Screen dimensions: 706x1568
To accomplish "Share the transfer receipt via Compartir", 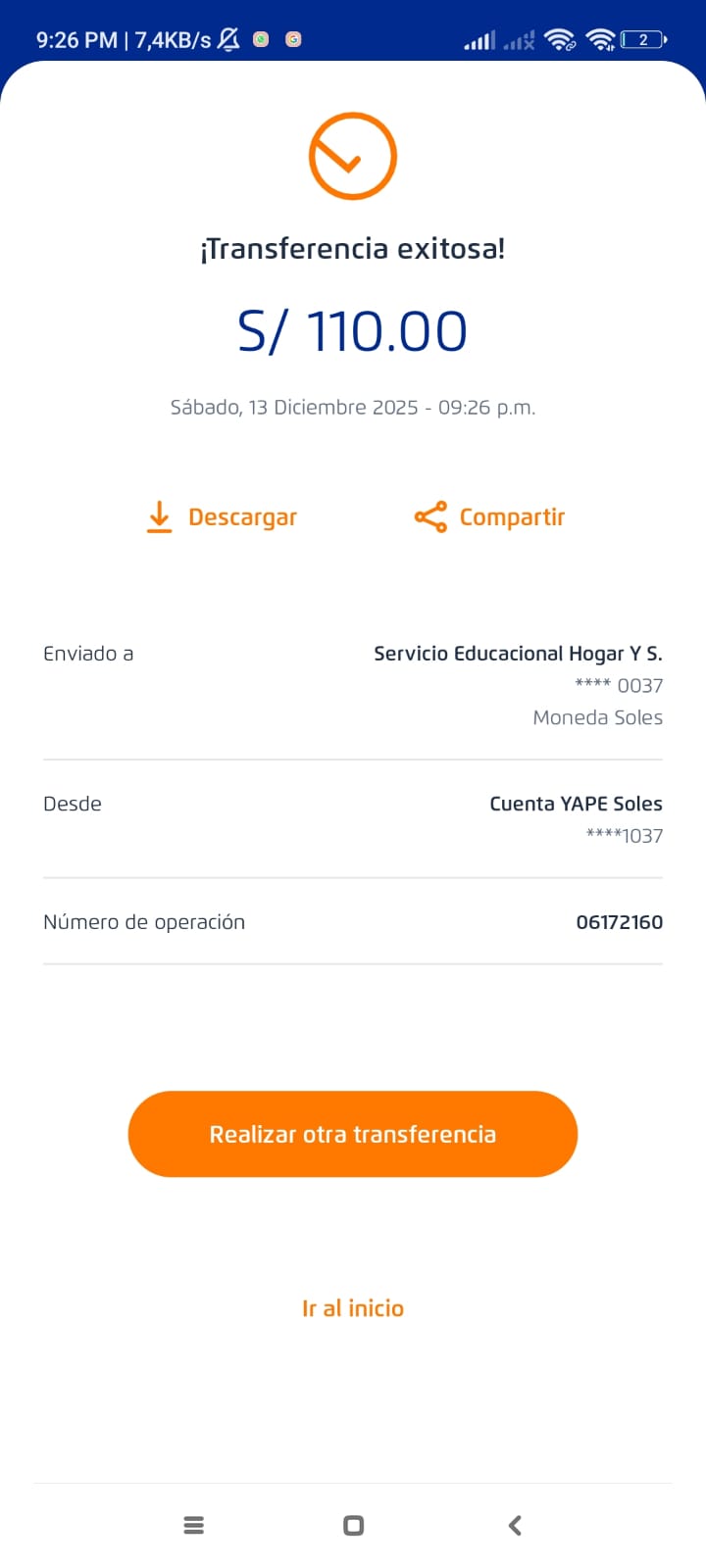I will pyautogui.click(x=489, y=516).
